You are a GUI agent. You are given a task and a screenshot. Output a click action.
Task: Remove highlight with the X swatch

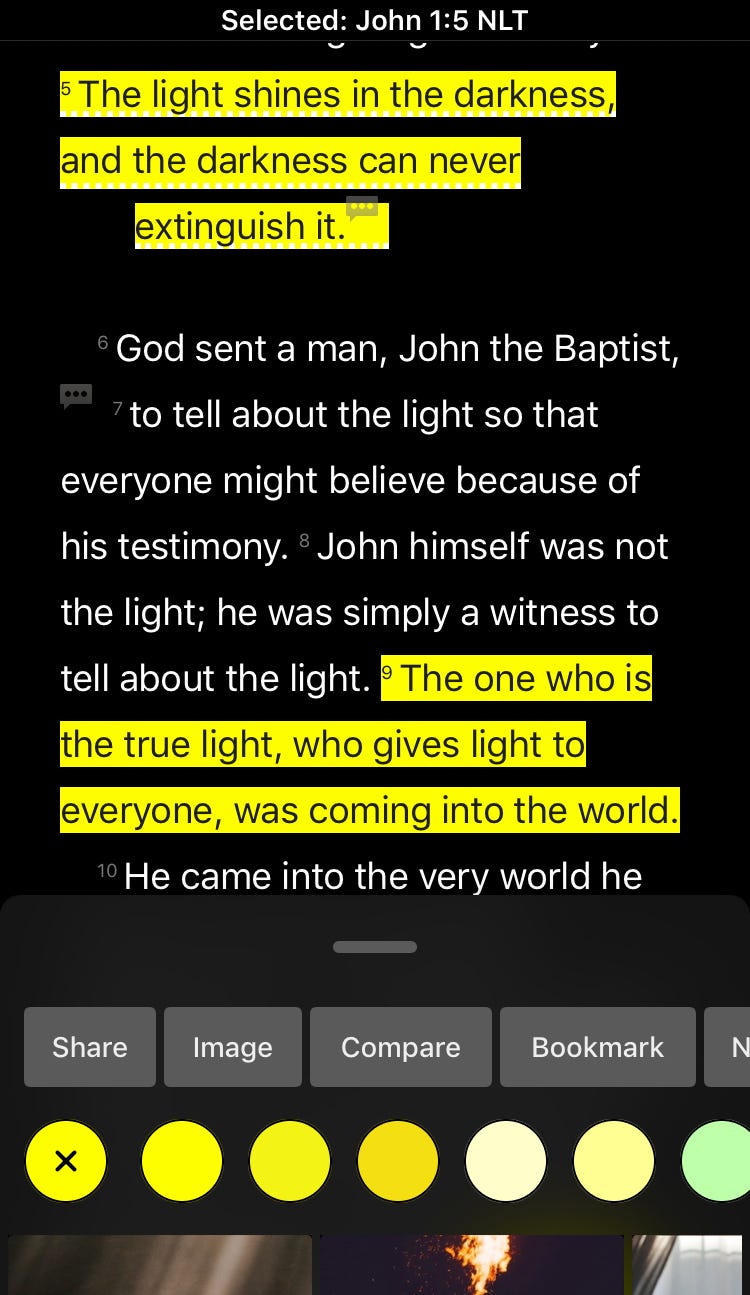click(x=66, y=1161)
